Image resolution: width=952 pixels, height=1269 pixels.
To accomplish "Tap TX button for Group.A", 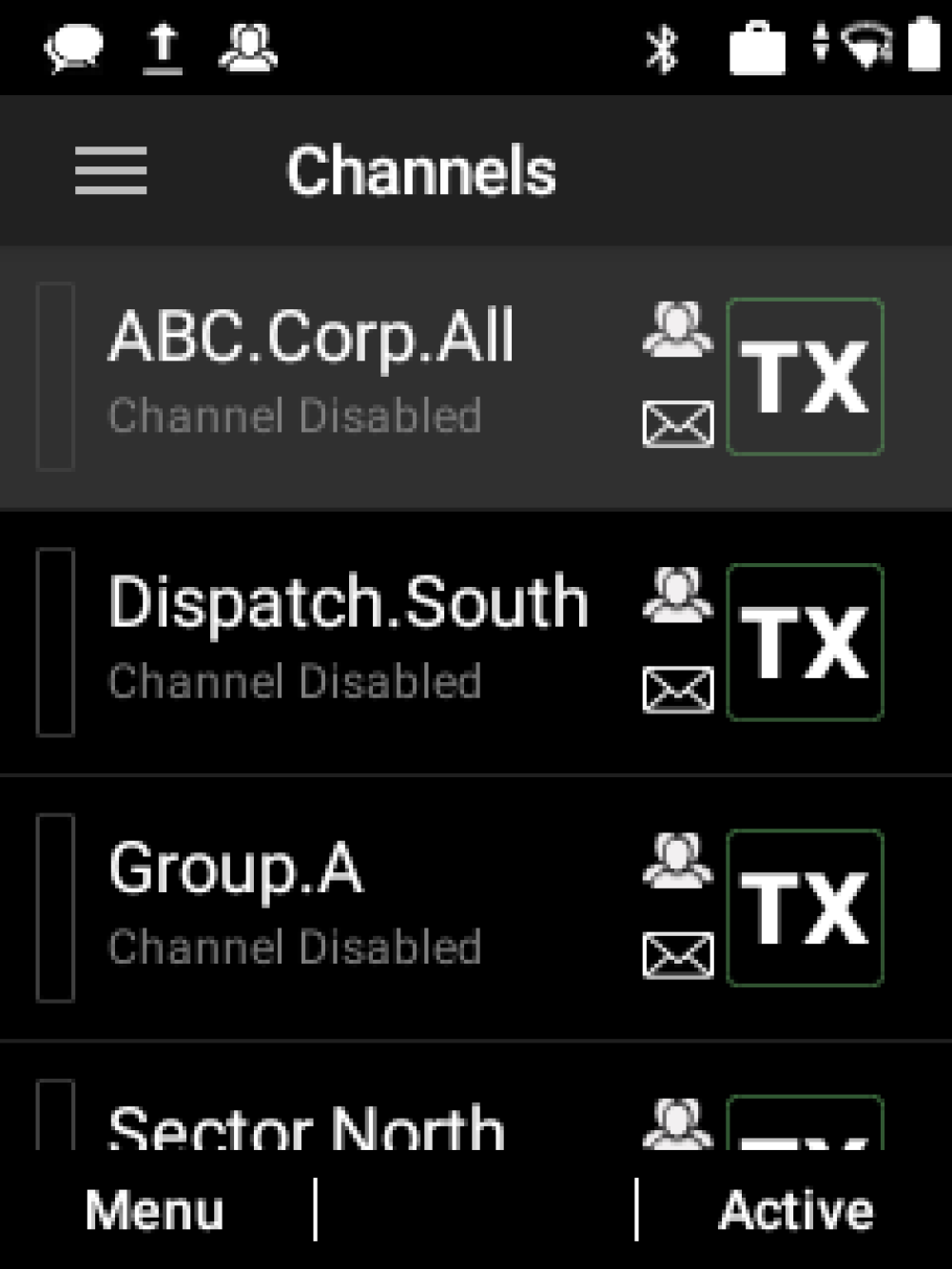I will pos(805,908).
